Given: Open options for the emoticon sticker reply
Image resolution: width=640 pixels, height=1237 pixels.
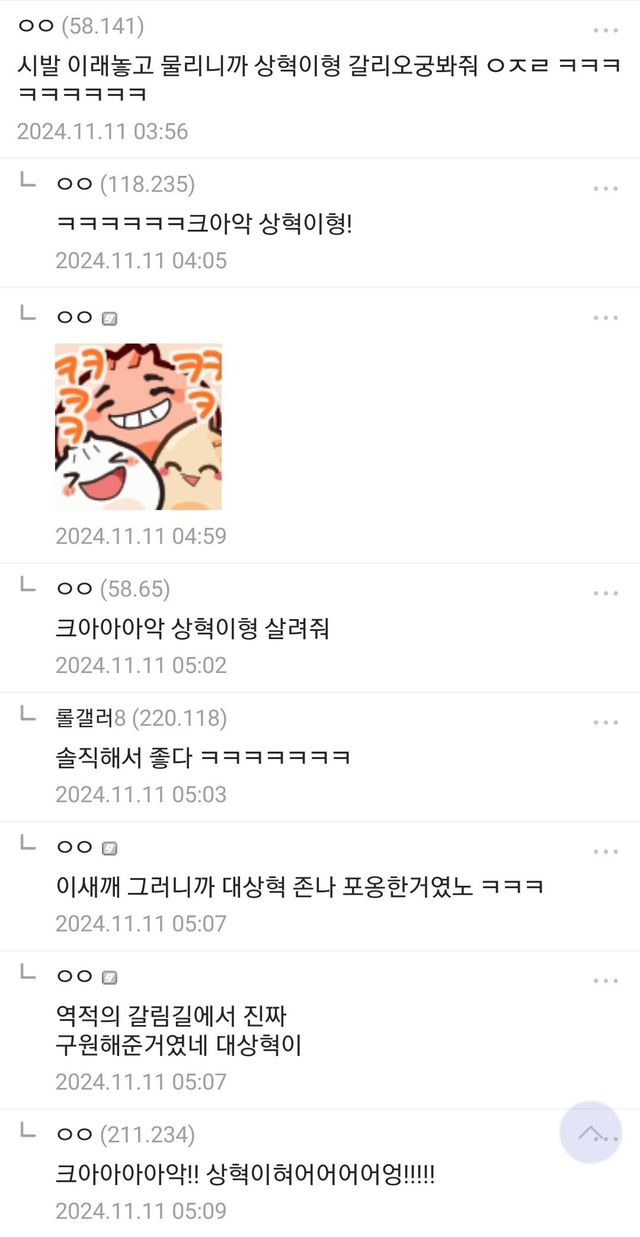Looking at the screenshot, I should click(x=605, y=318).
